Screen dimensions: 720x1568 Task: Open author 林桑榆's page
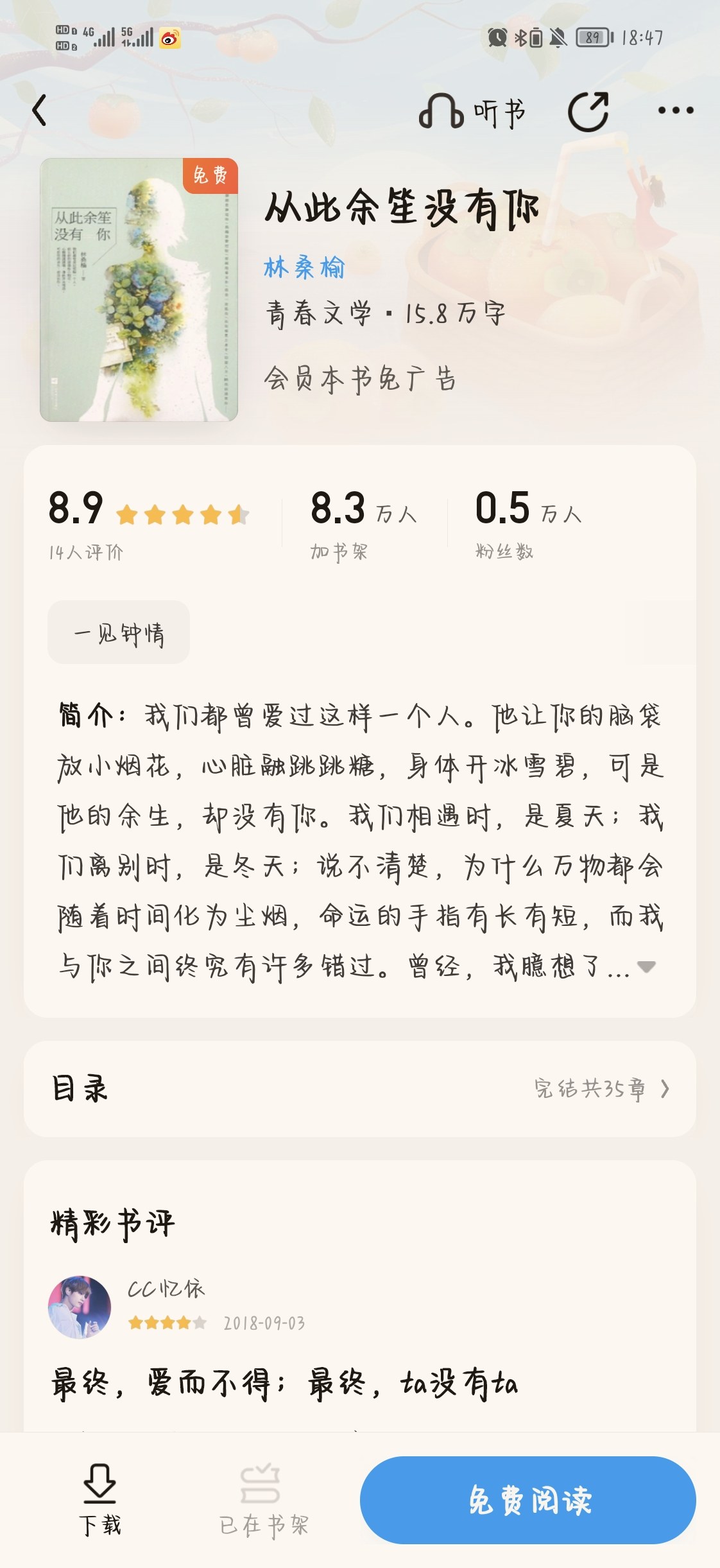(304, 267)
